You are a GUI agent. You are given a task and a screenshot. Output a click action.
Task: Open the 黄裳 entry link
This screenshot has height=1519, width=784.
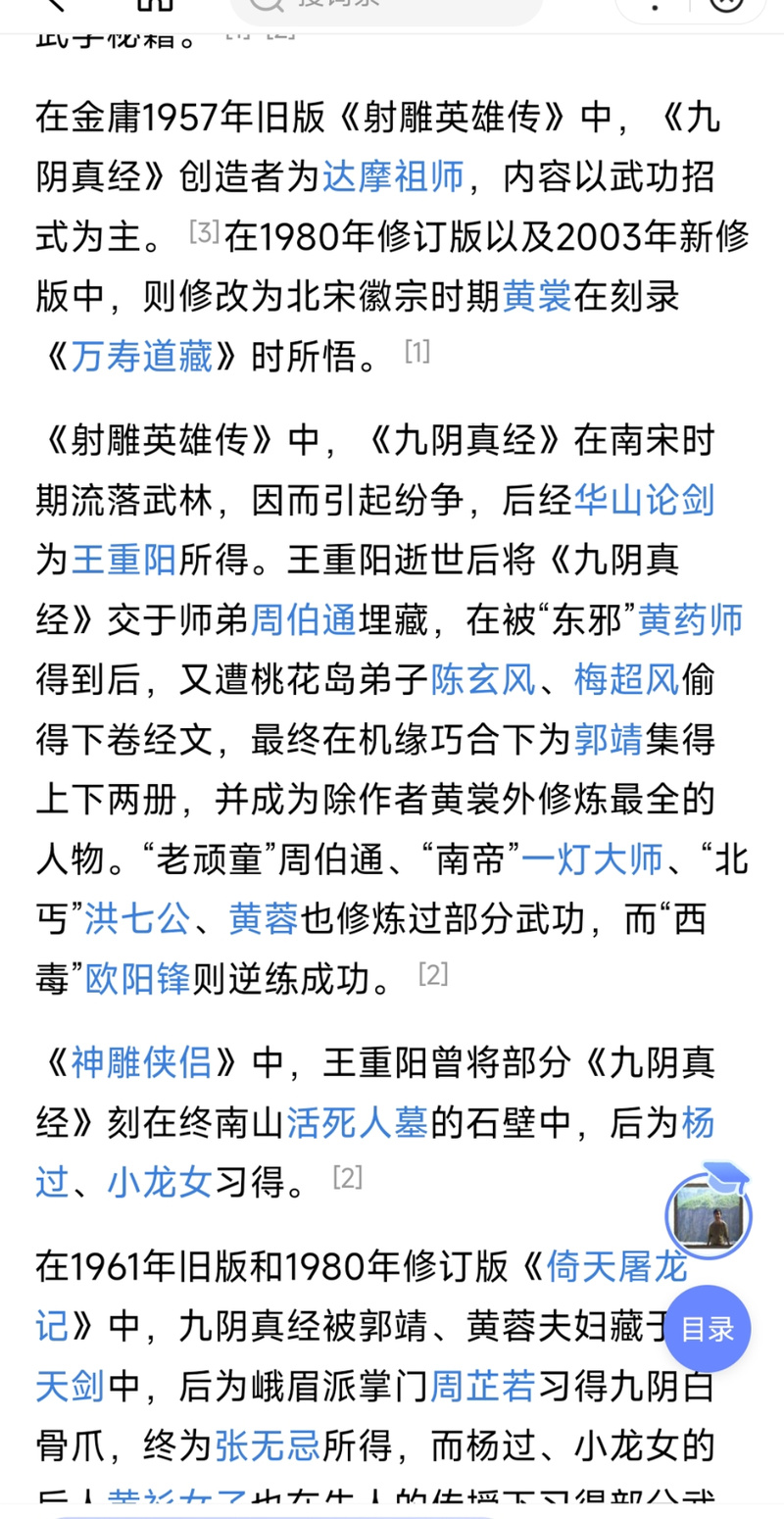click(538, 294)
